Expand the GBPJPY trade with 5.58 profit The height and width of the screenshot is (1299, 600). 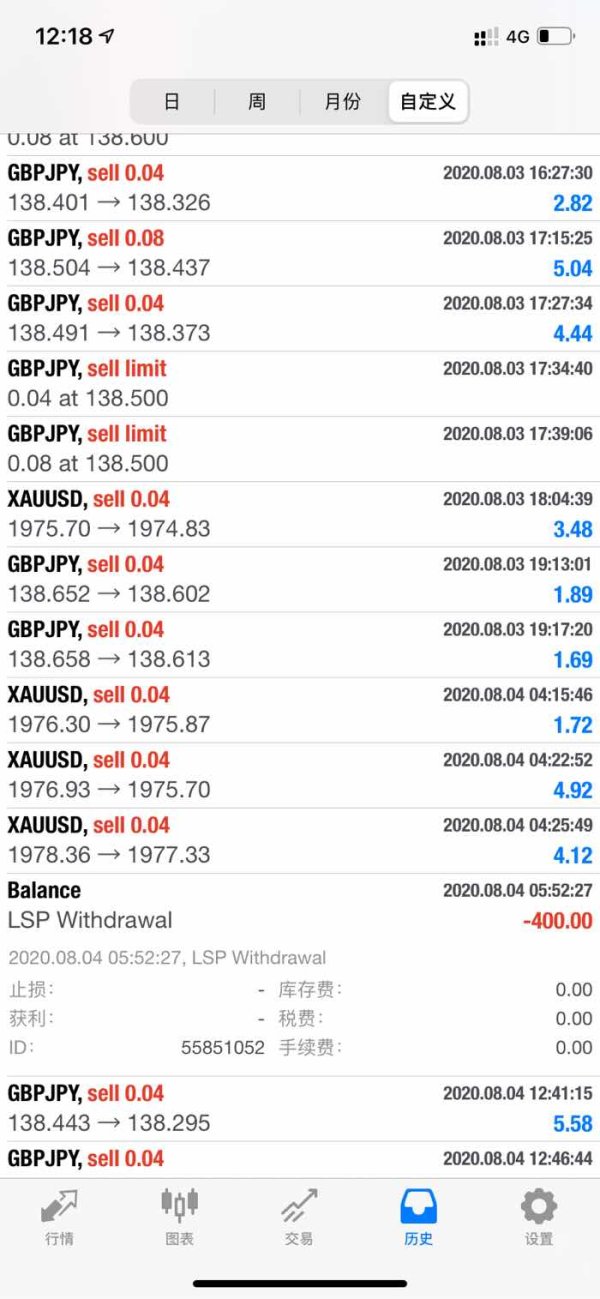click(300, 1108)
